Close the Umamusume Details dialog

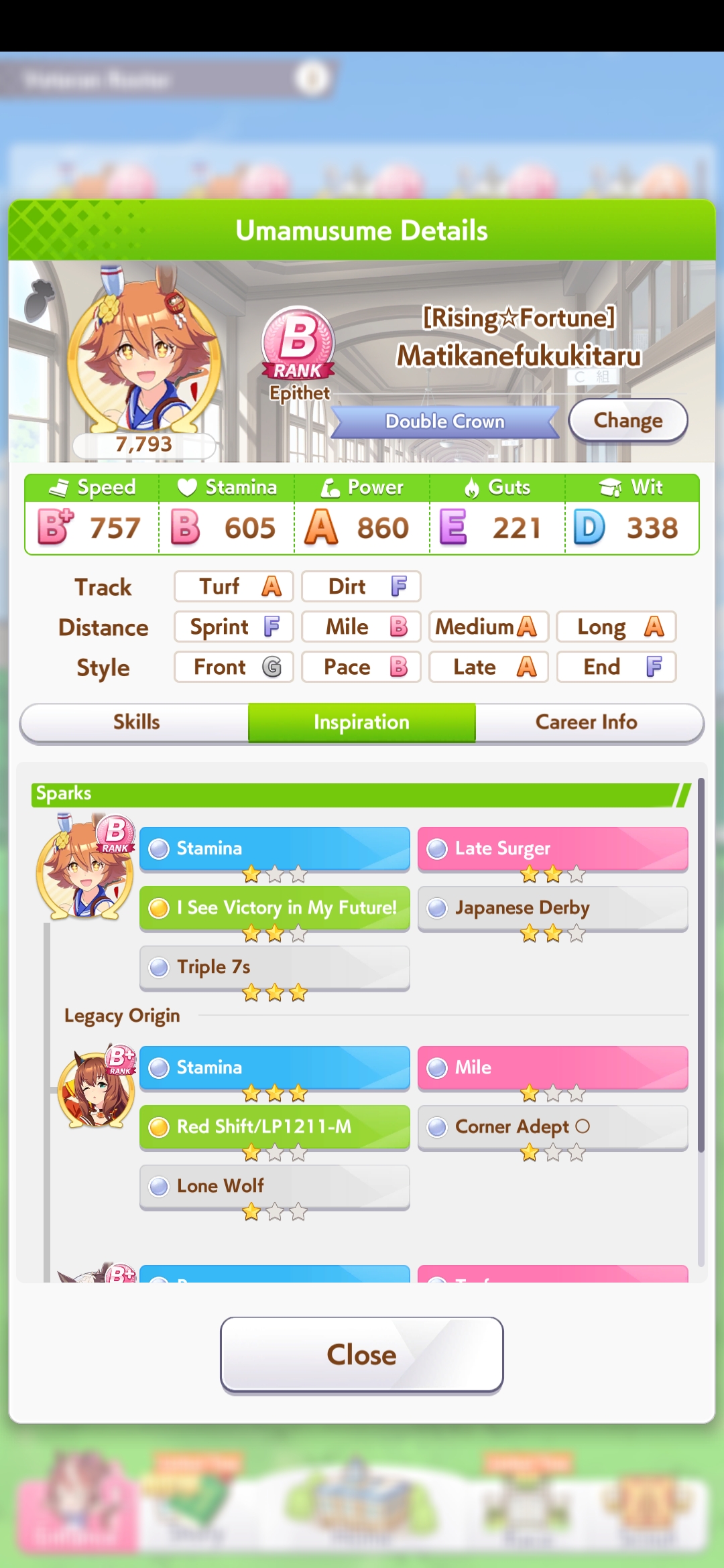coord(361,1355)
